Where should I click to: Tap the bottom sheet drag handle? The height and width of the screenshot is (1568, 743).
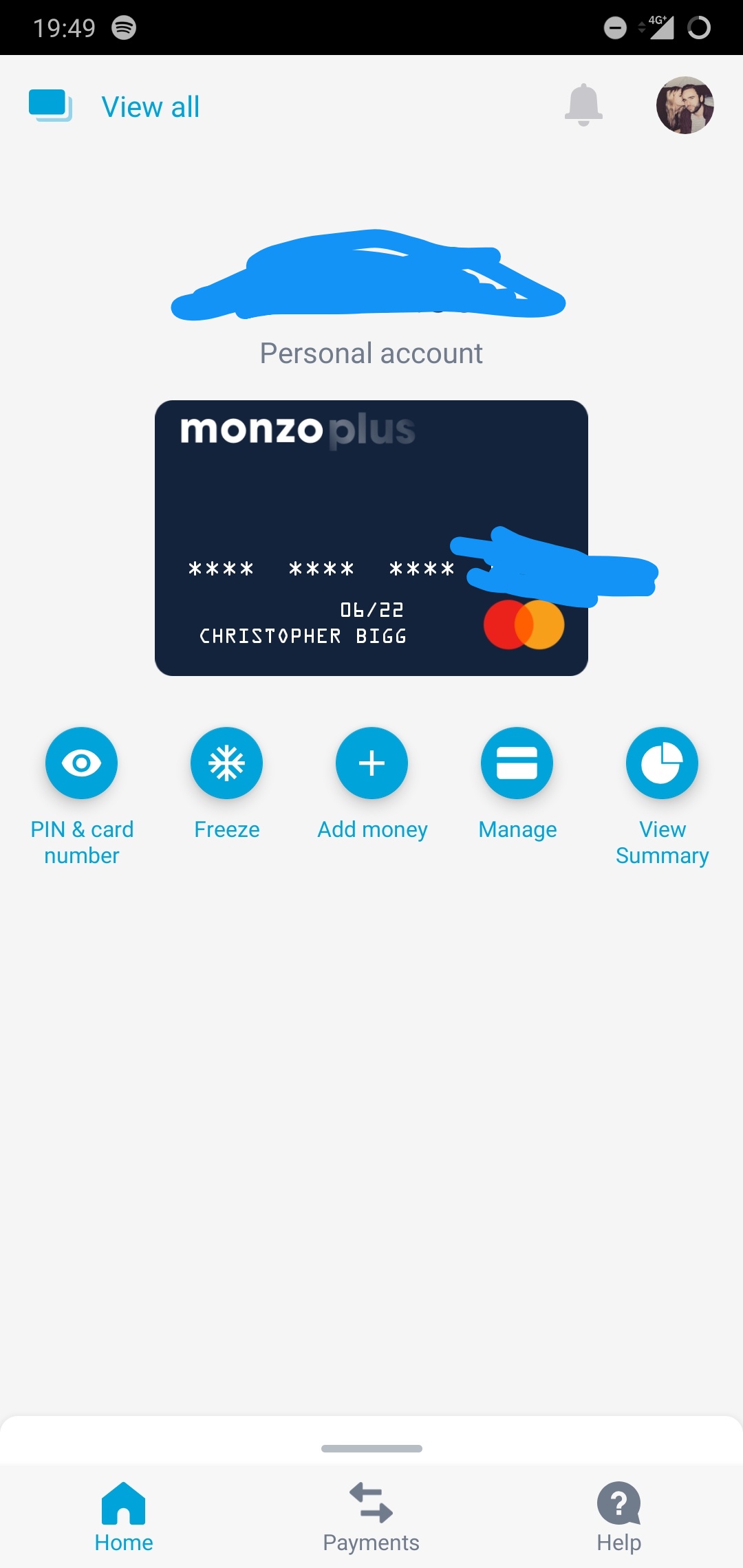tap(371, 1448)
